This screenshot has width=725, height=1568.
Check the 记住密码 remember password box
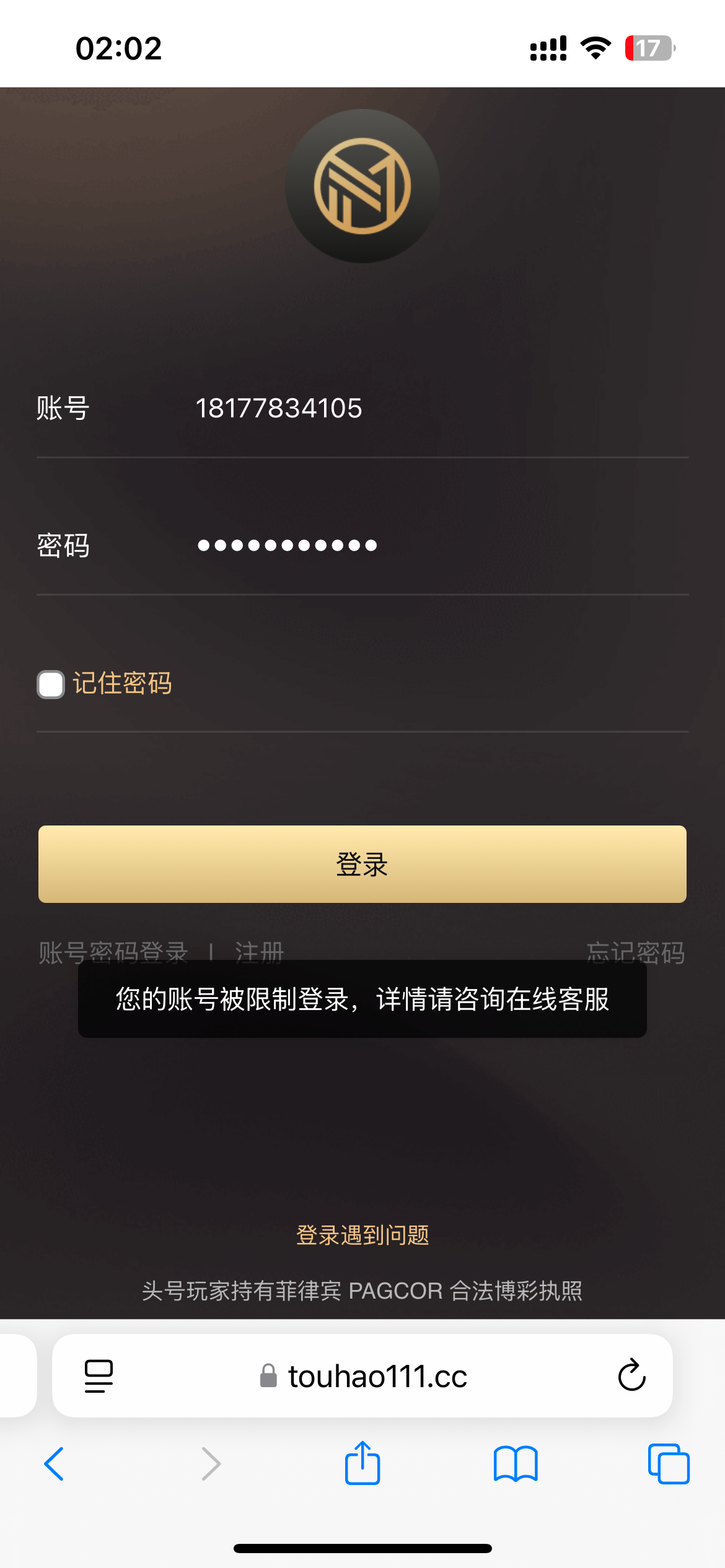click(x=51, y=684)
